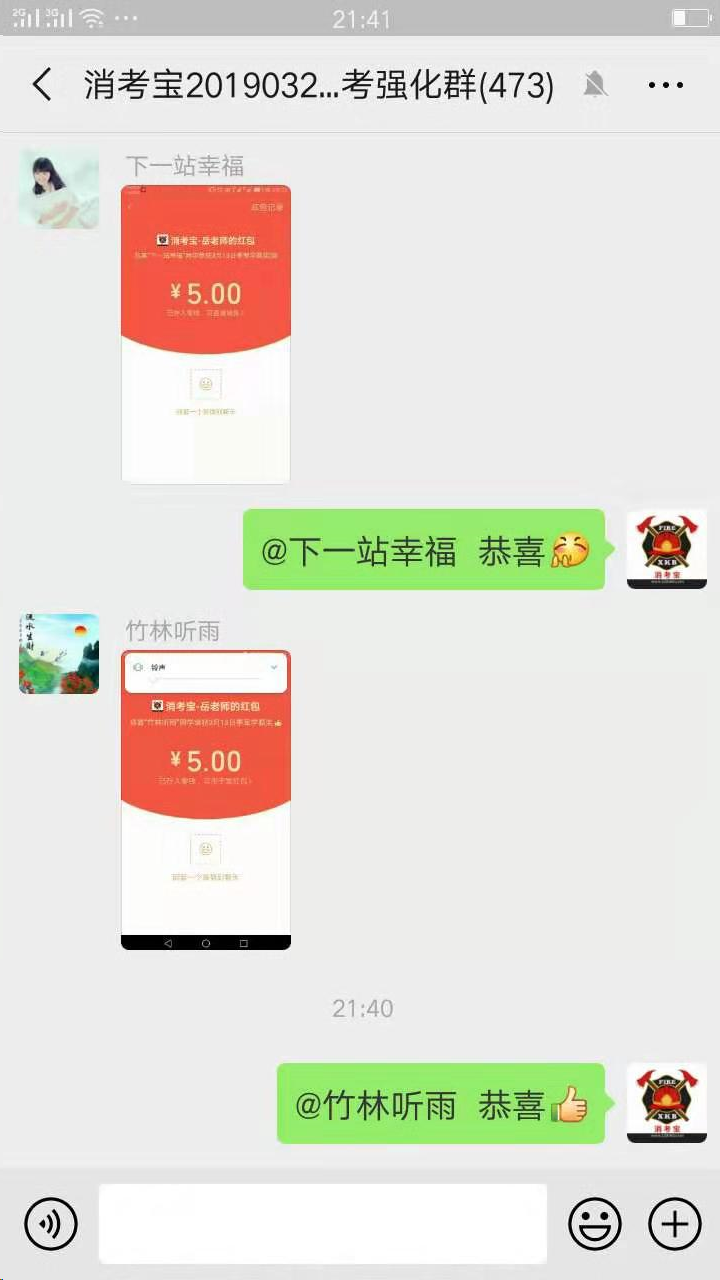View red packet screenshot from 竹林听雨
The height and width of the screenshot is (1280, 720).
[x=206, y=799]
